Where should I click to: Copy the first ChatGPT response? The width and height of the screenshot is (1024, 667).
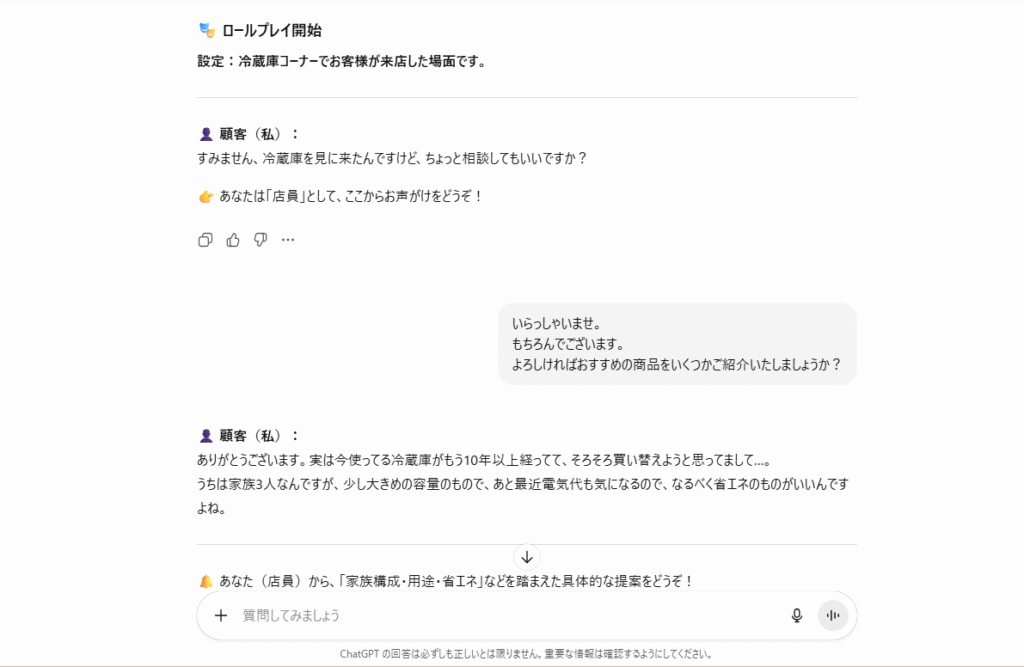(x=205, y=240)
